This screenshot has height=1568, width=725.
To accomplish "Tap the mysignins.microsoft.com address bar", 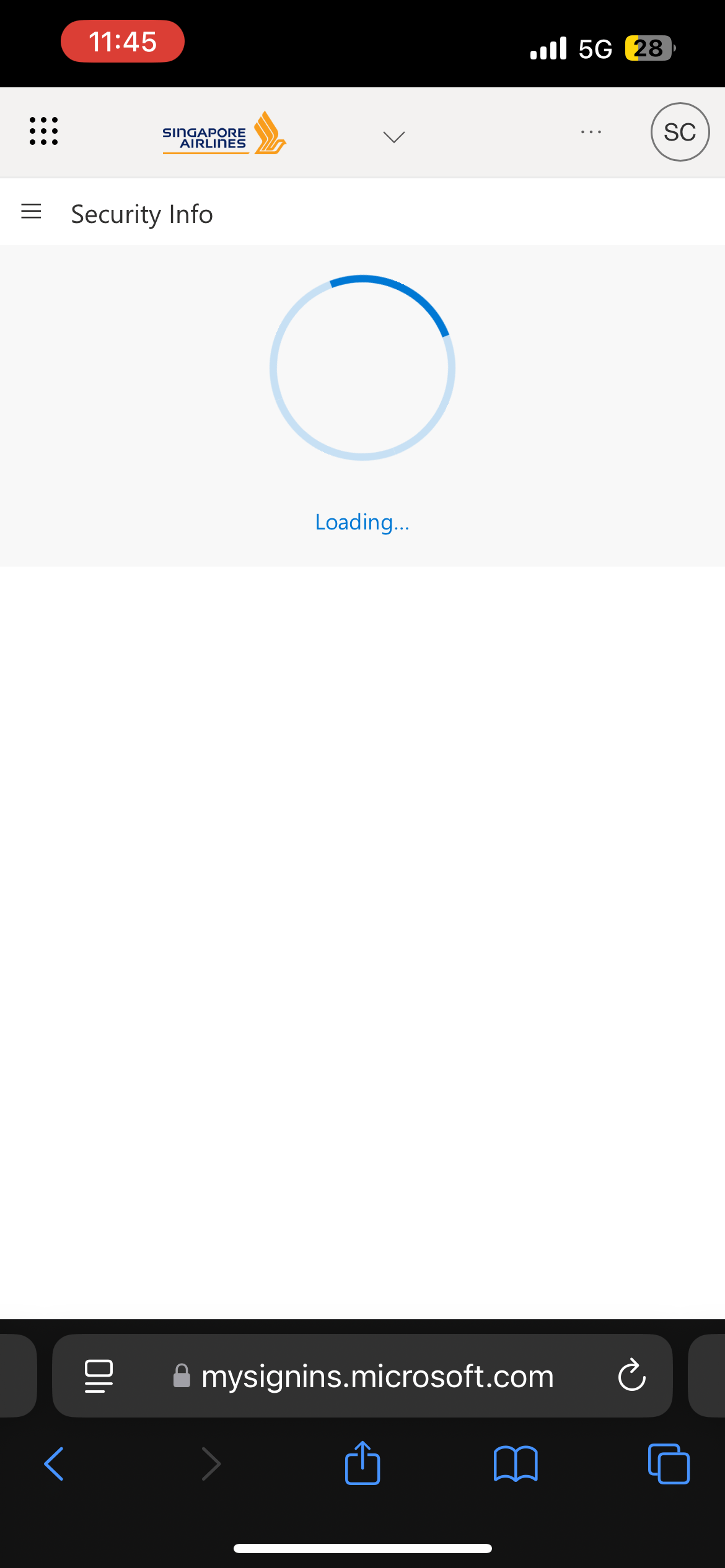I will pos(377,1376).
